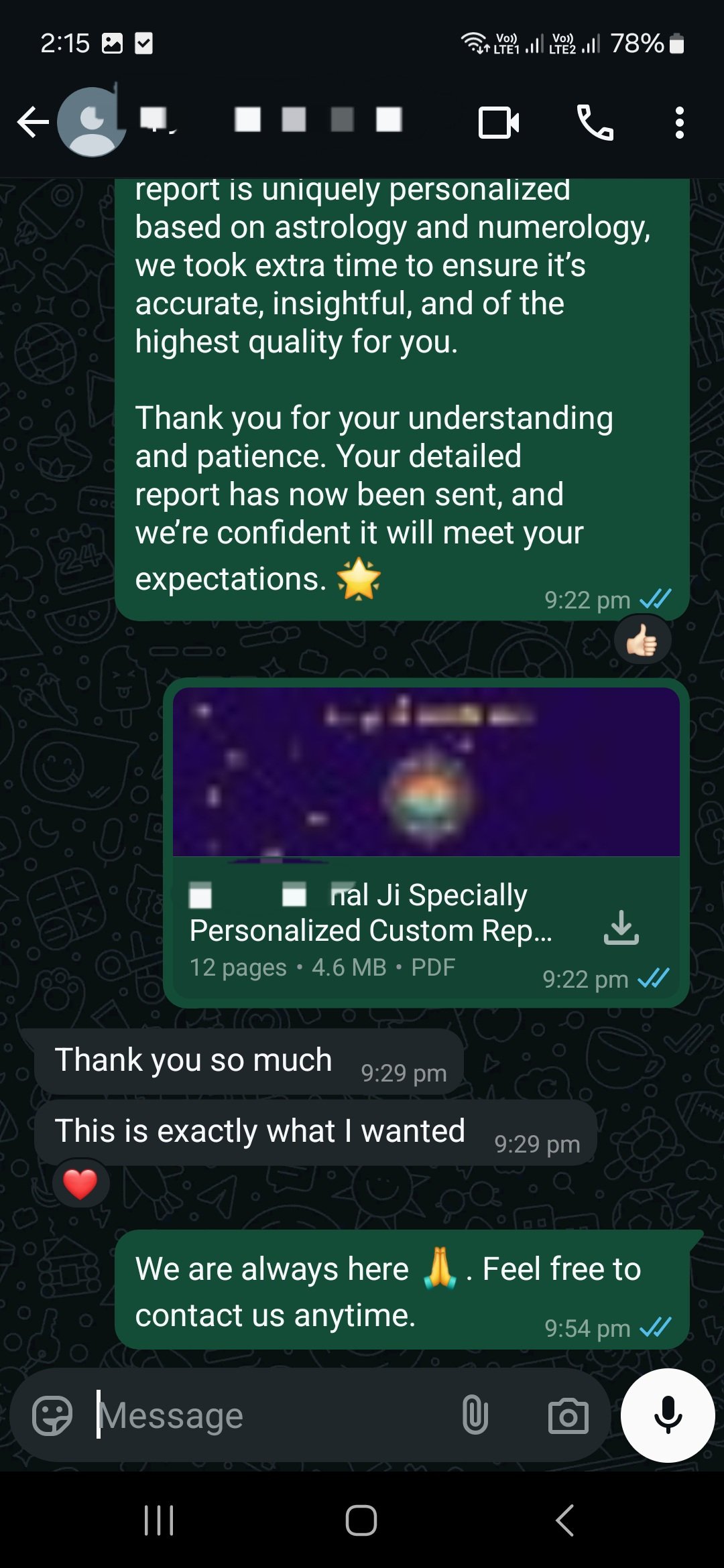724x1568 pixels.
Task: Record a voice message
Action: tap(668, 1415)
